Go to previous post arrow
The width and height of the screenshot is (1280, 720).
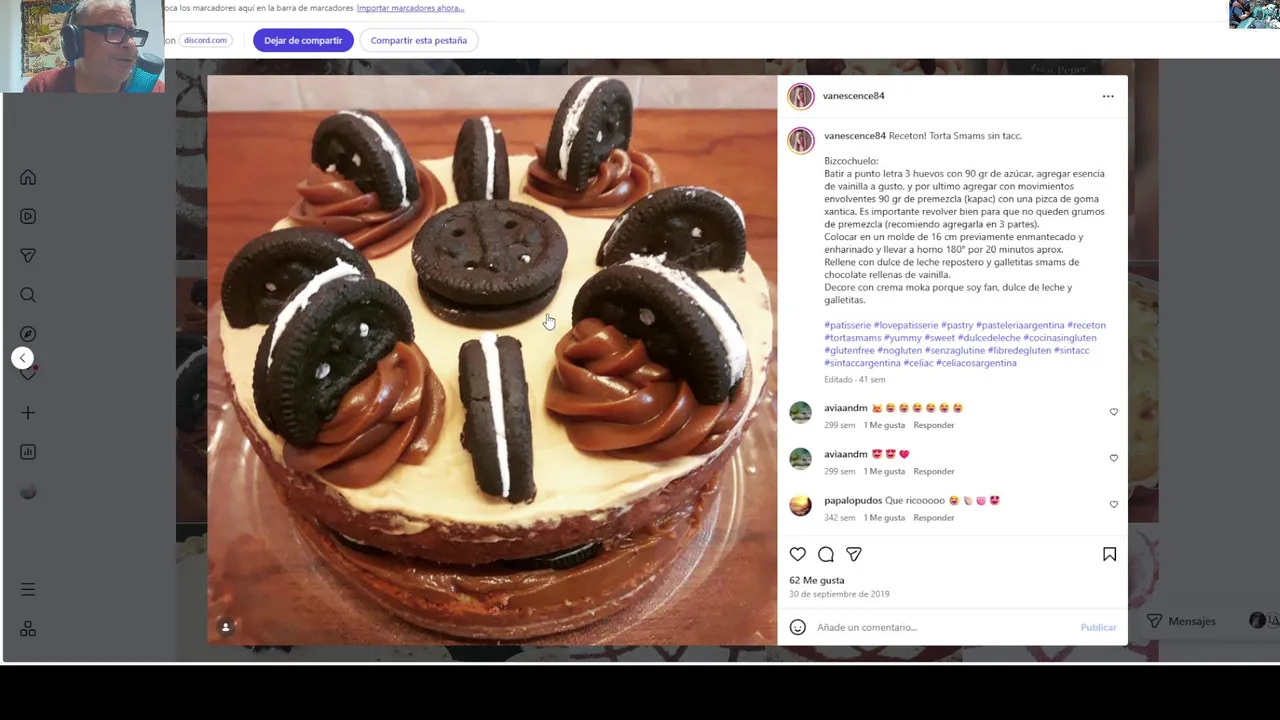[22, 358]
